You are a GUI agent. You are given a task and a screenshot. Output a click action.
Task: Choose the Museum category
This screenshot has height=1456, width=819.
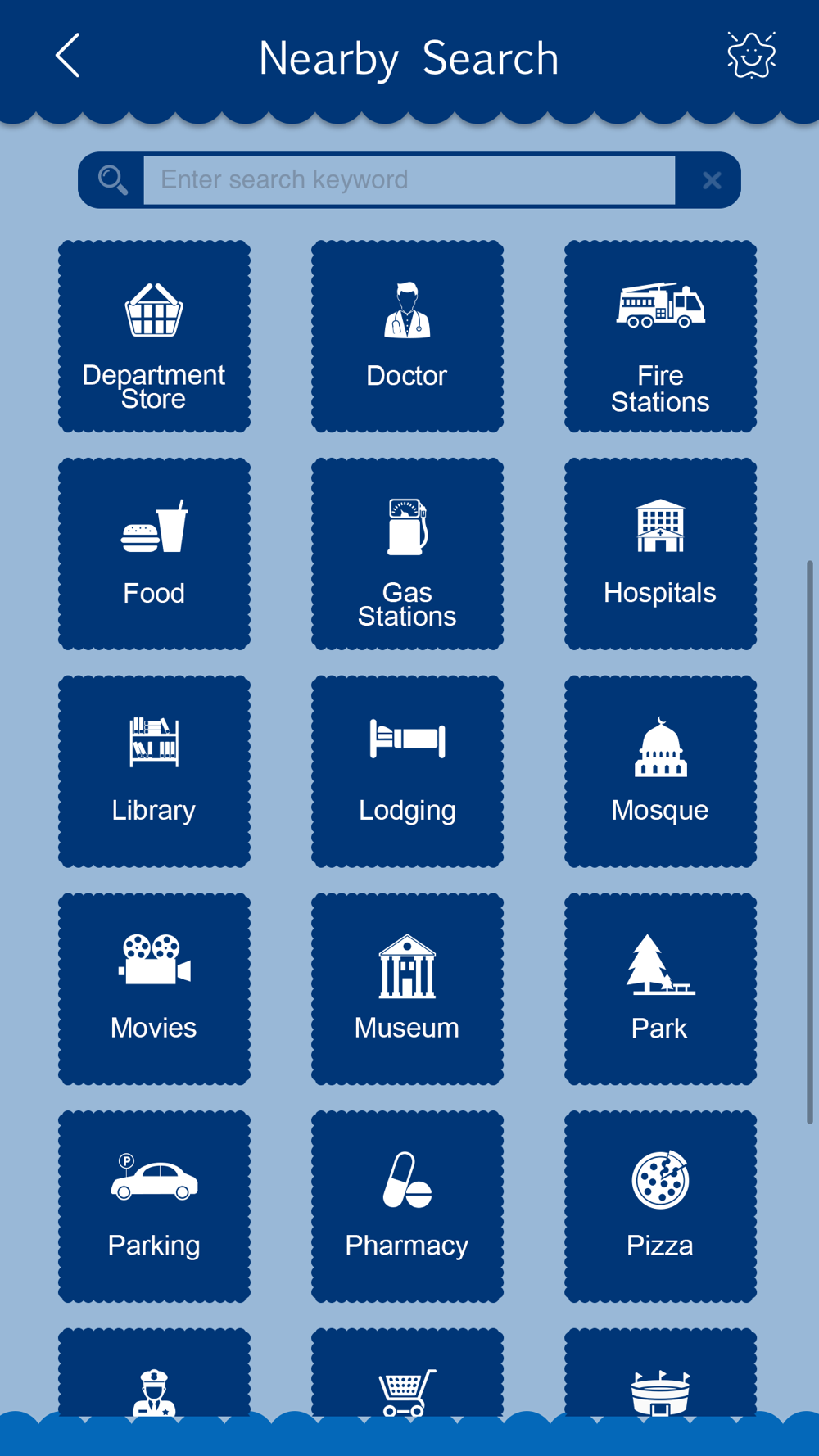pyautogui.click(x=407, y=988)
